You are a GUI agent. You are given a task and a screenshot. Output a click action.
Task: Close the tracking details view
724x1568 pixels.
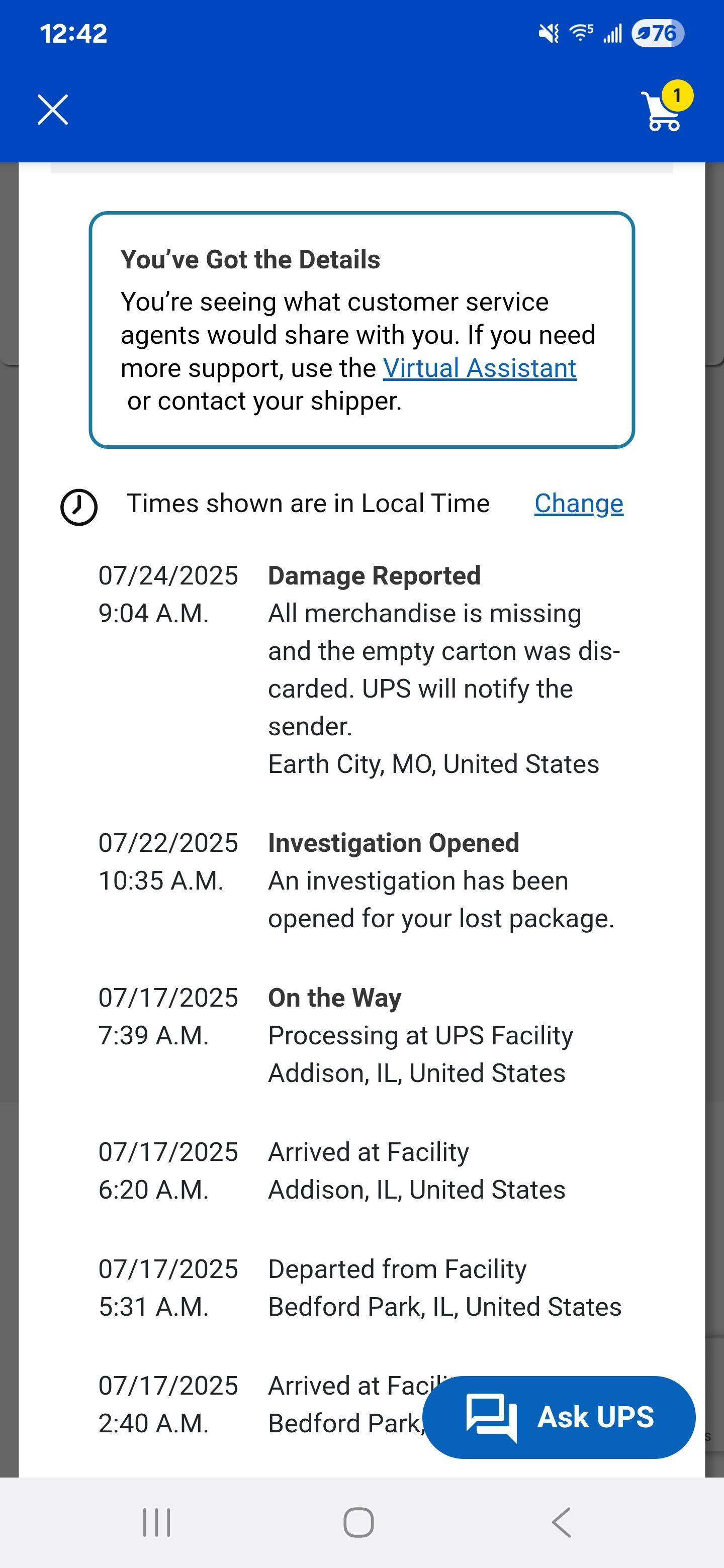click(x=52, y=110)
